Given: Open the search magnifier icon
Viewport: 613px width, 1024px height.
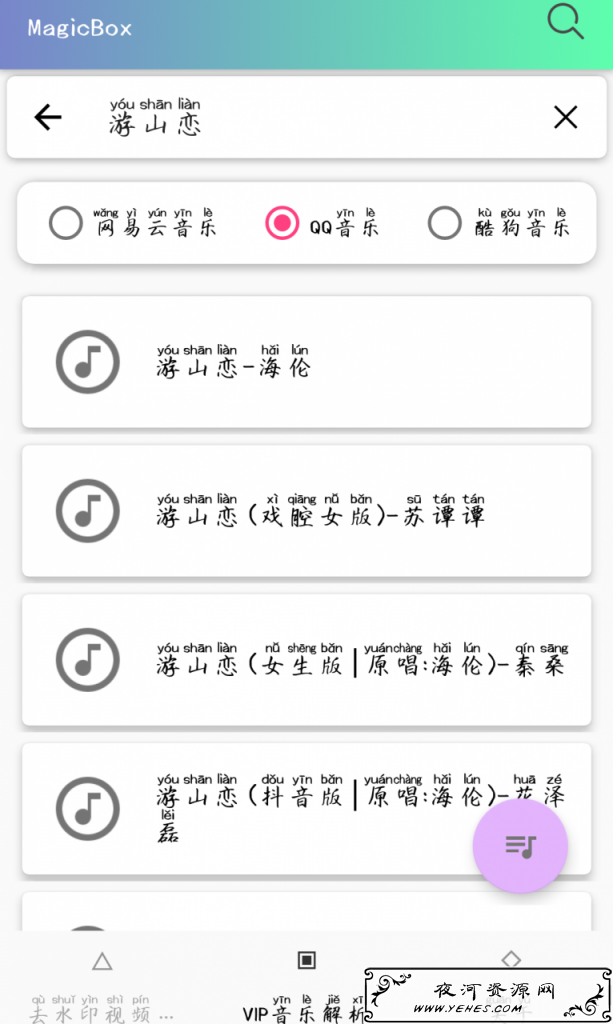Looking at the screenshot, I should tap(565, 22).
